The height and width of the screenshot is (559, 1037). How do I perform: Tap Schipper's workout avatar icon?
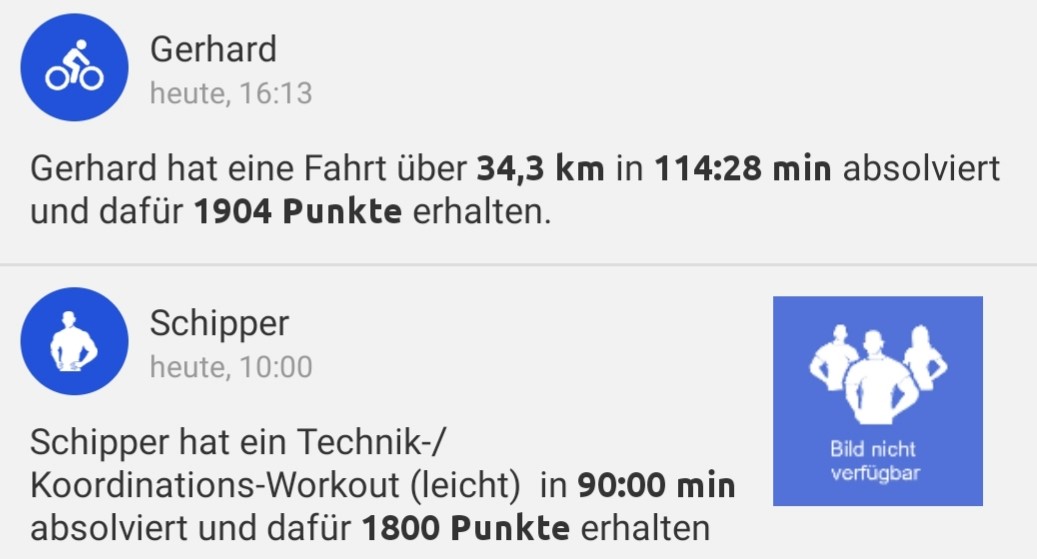[74, 341]
